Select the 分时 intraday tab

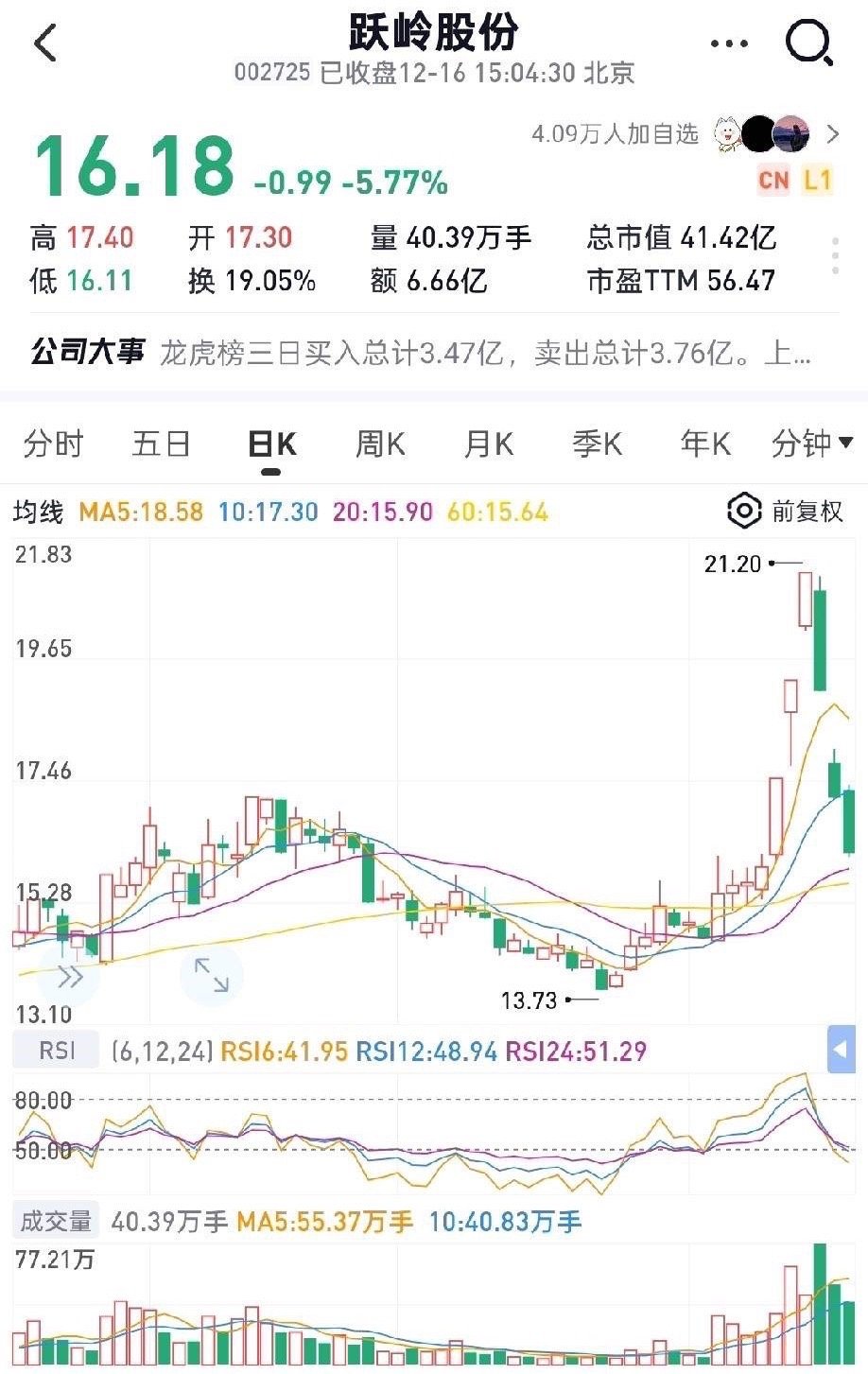tap(54, 443)
